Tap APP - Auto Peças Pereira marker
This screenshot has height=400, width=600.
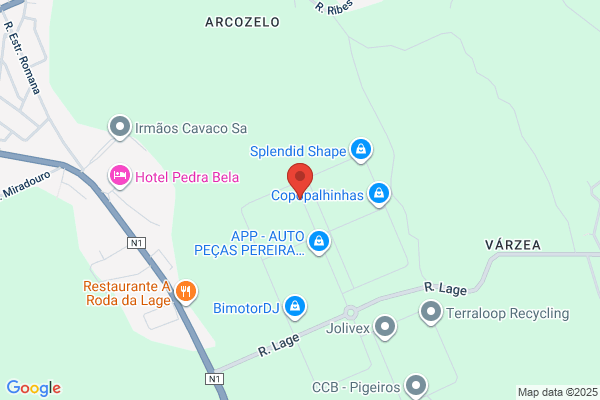[x=318, y=241]
